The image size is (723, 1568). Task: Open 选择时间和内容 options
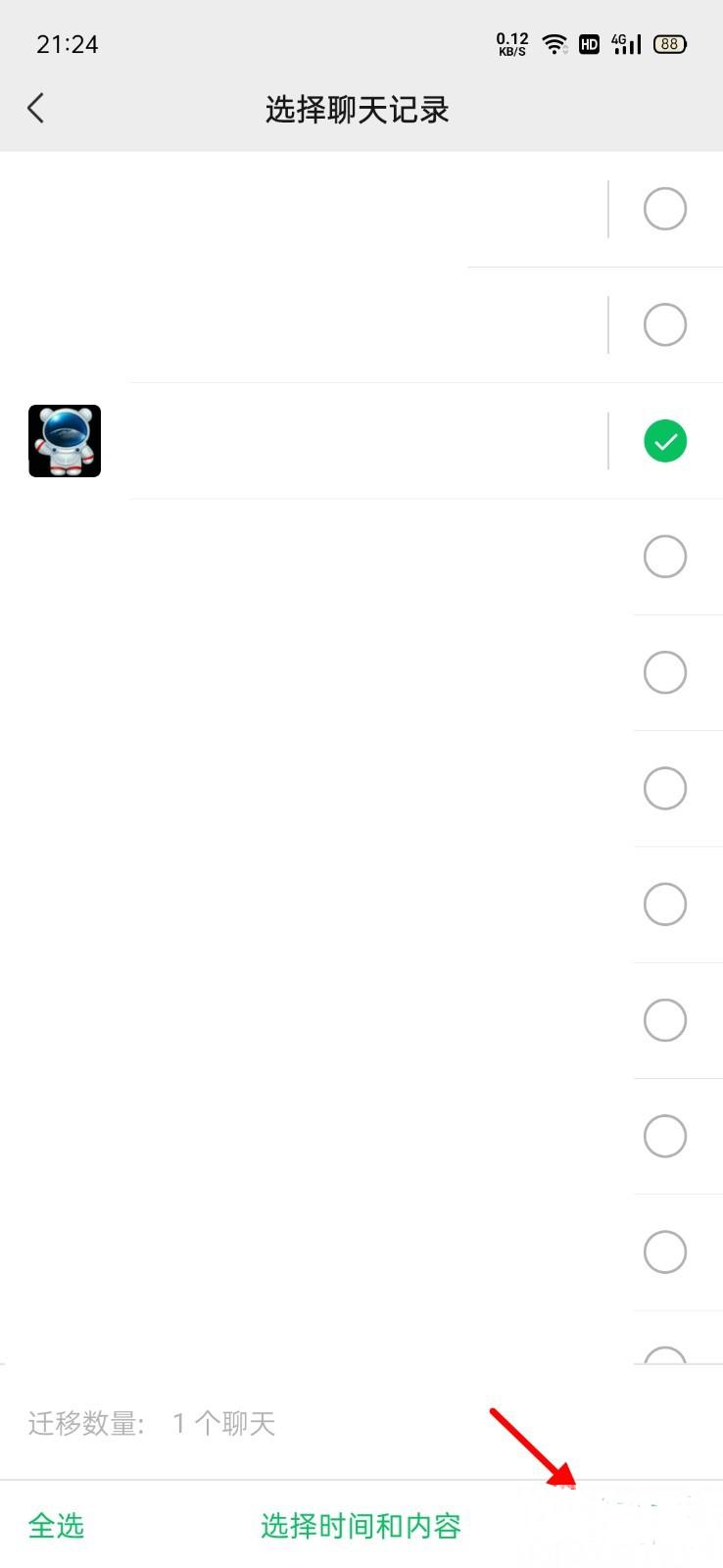click(x=361, y=1526)
